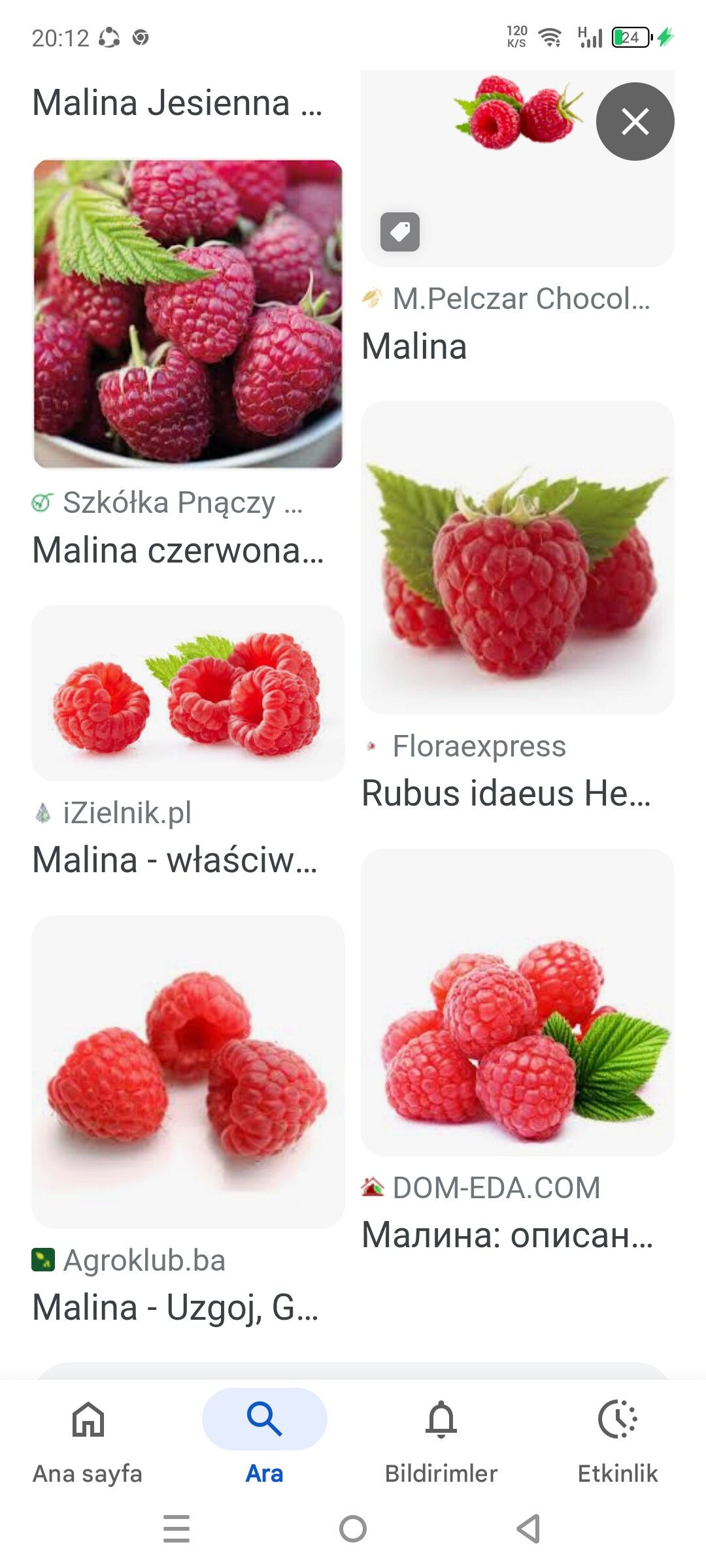Open the Etkinlik activity tab
The width and height of the screenshot is (706, 1568).
[617, 1436]
